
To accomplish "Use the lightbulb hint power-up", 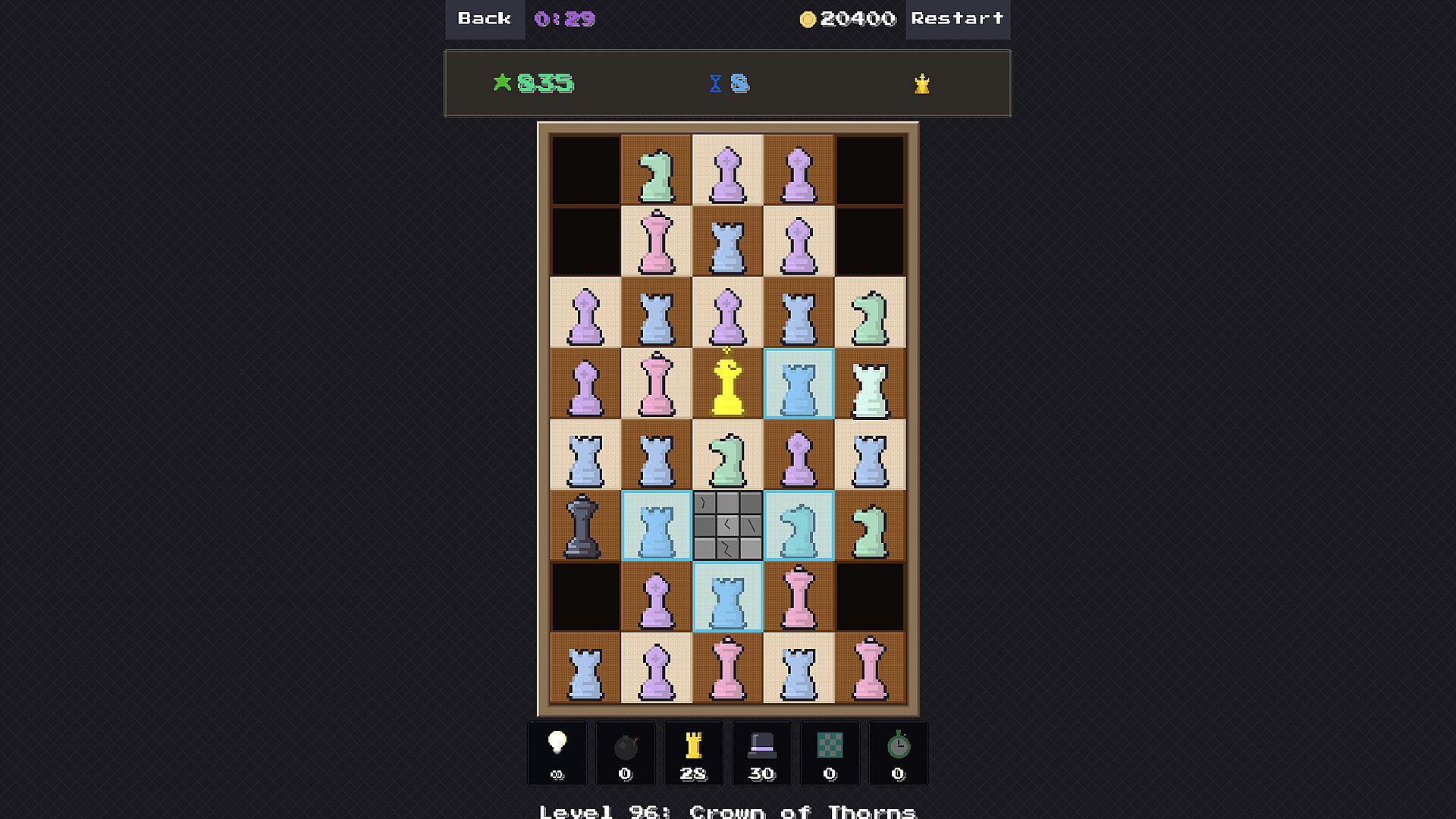I will (557, 753).
